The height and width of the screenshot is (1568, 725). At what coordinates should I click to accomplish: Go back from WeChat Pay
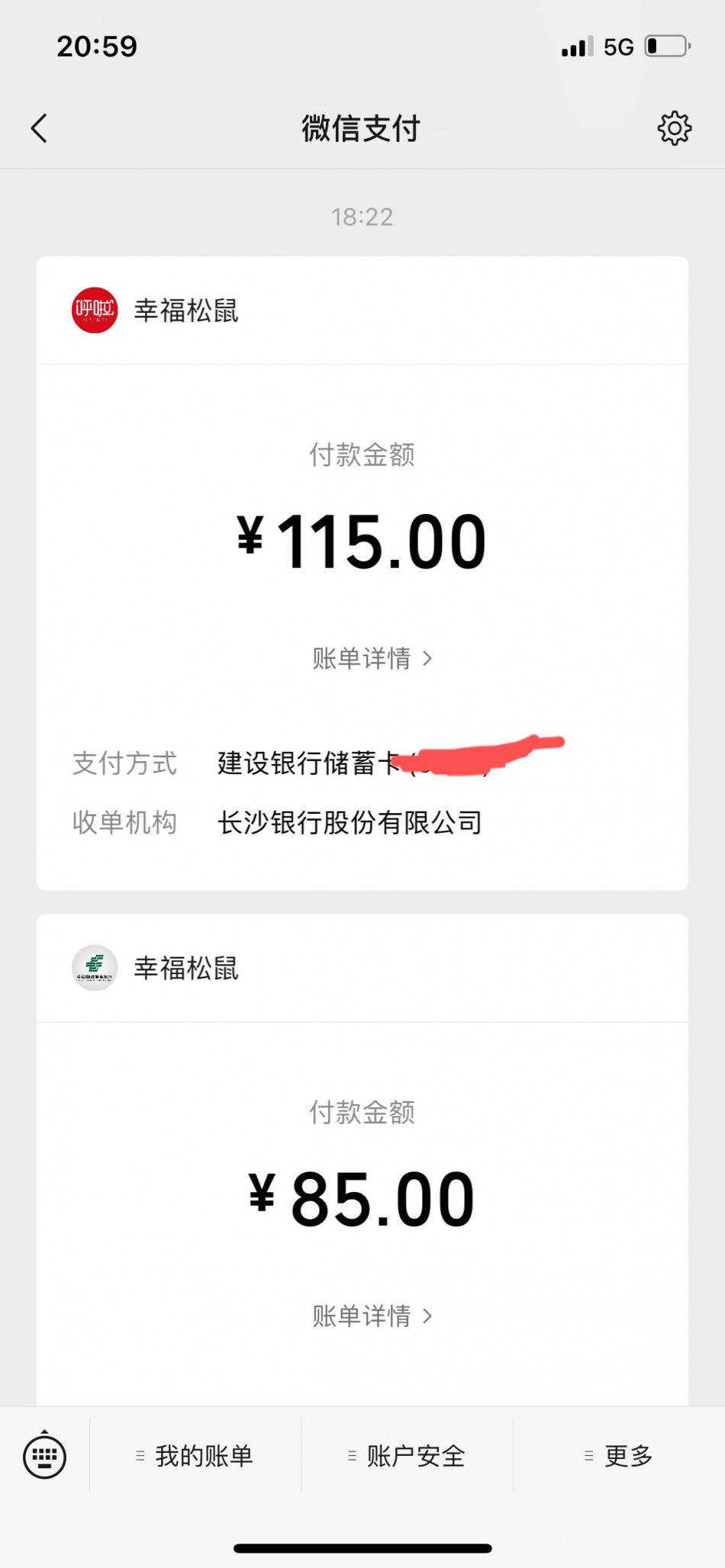coord(40,128)
